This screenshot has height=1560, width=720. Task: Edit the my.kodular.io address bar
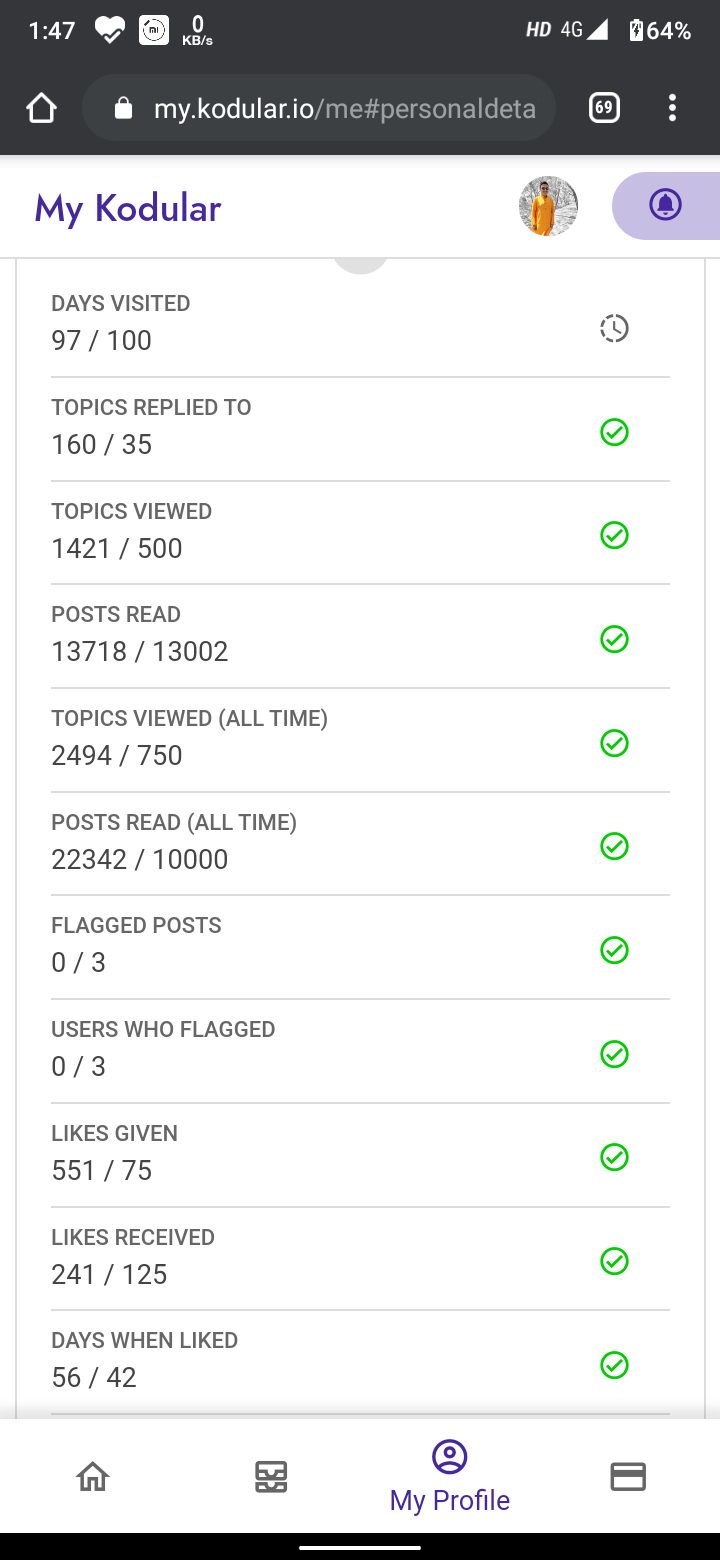340,108
